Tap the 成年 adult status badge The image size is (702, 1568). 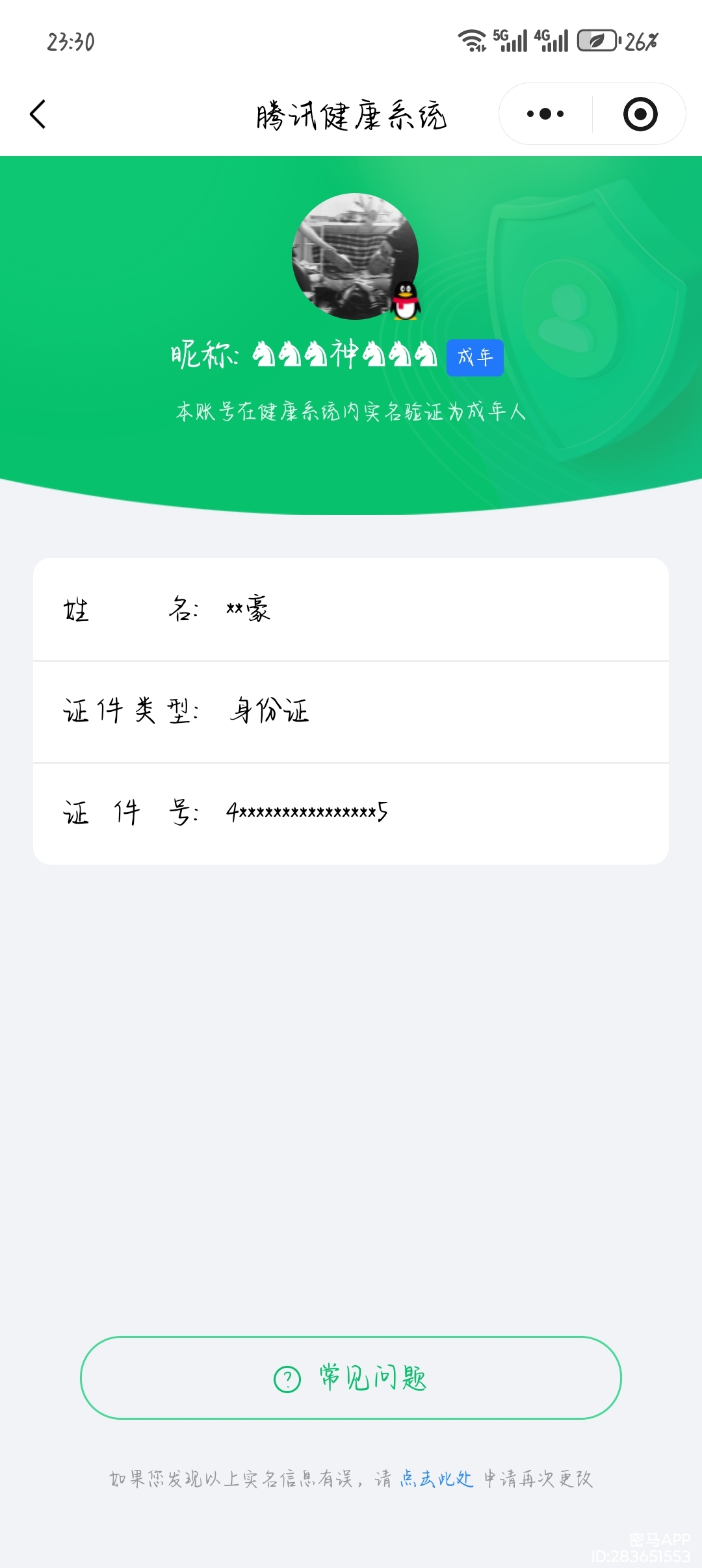pyautogui.click(x=474, y=356)
